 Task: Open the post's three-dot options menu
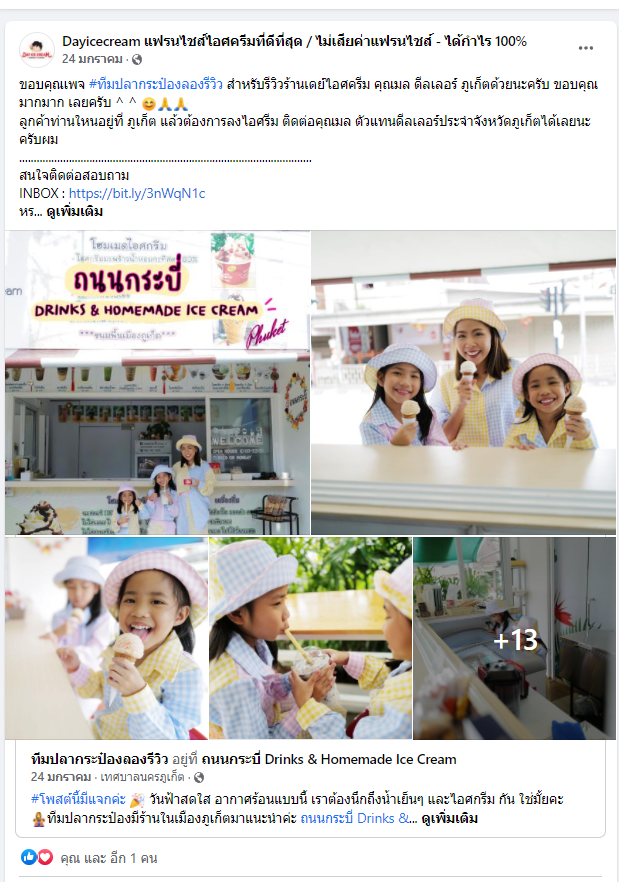[x=586, y=48]
